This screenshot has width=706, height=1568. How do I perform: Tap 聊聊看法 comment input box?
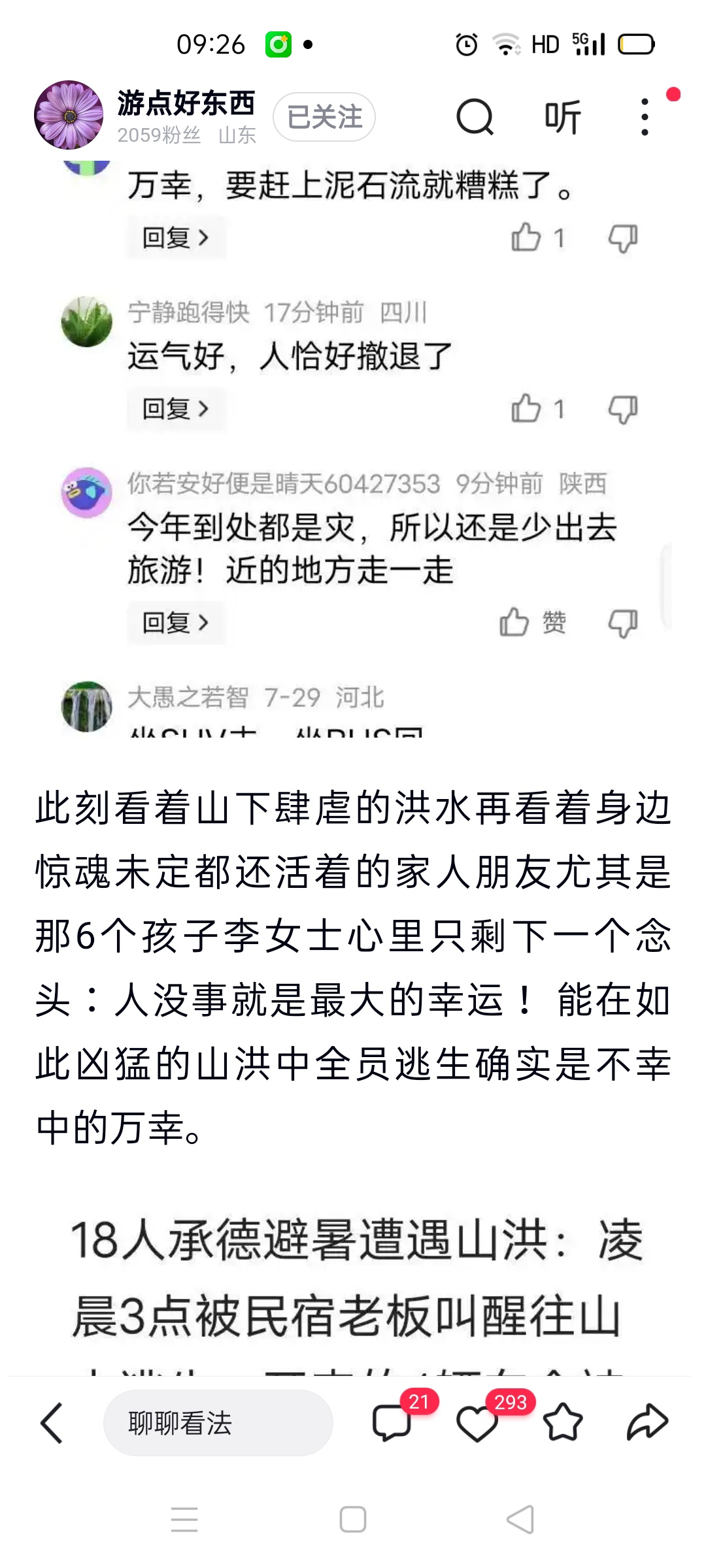coord(218,1423)
